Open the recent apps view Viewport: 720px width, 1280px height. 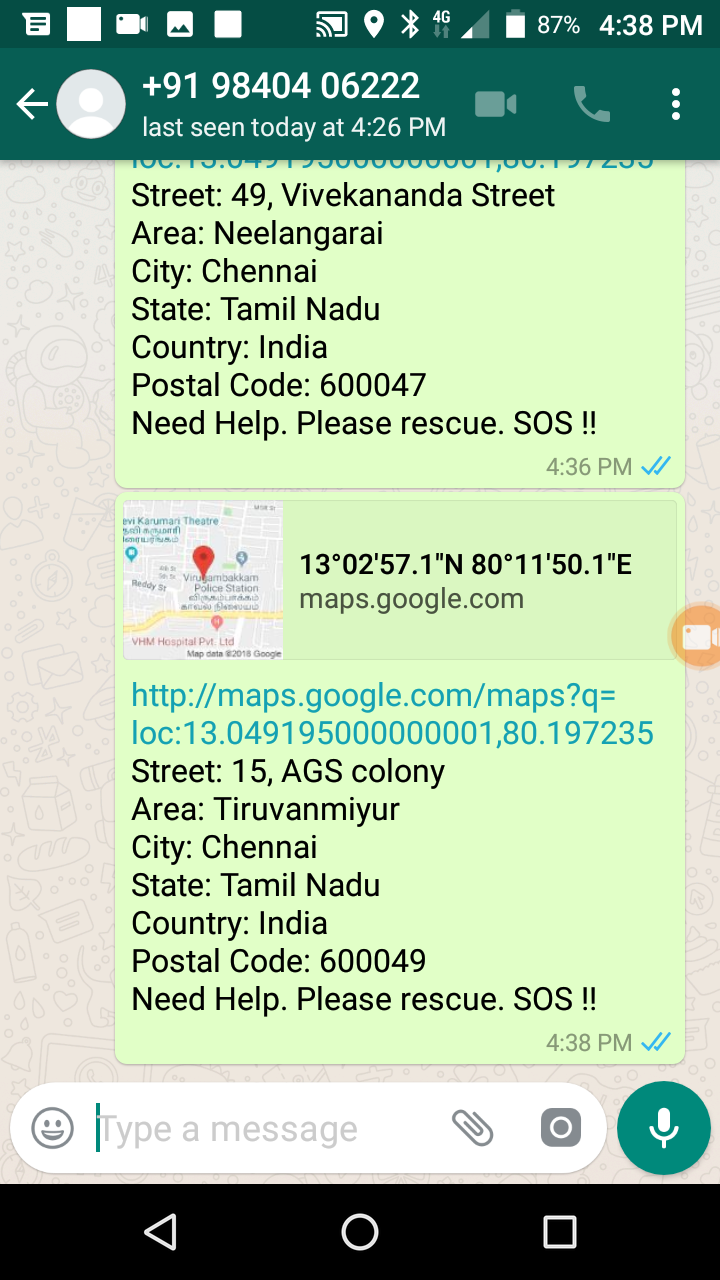tap(560, 1232)
